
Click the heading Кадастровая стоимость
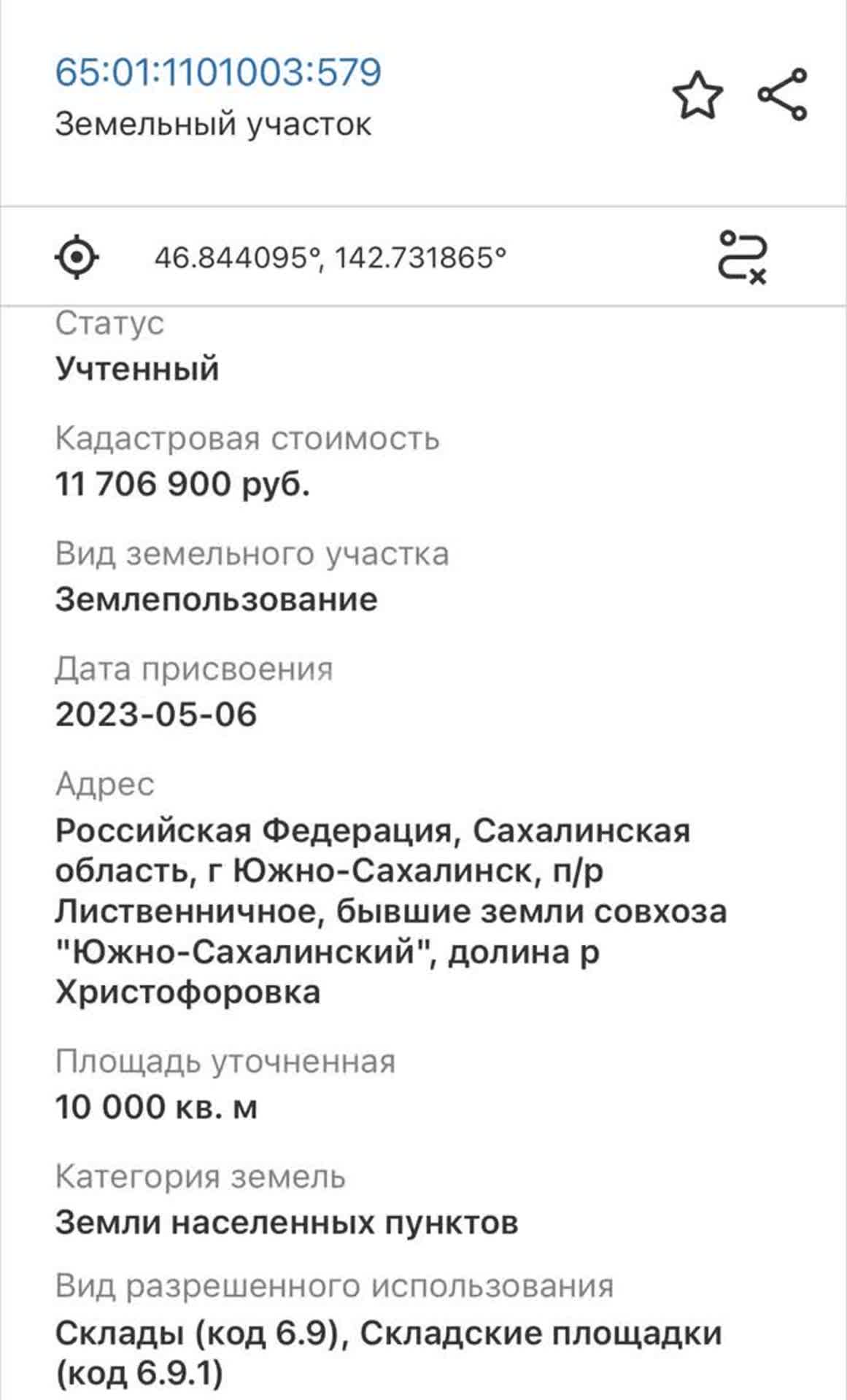coord(248,440)
